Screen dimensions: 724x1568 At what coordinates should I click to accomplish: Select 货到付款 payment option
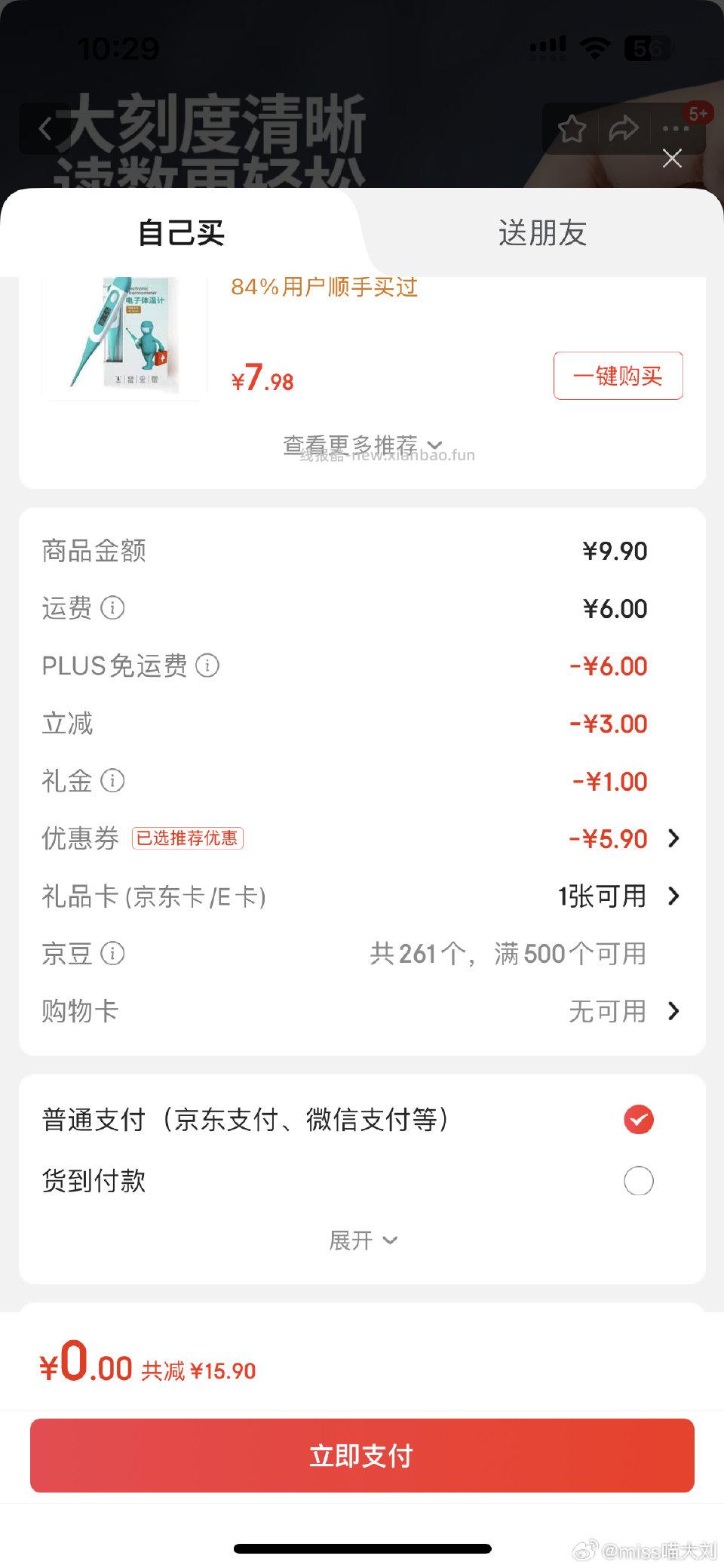638,1180
